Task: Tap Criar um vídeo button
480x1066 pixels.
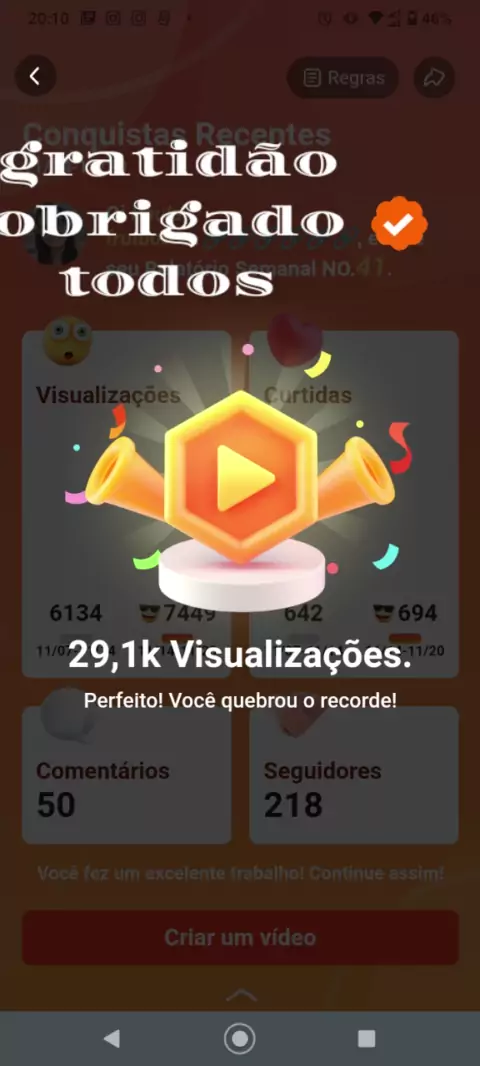Action: click(x=240, y=938)
